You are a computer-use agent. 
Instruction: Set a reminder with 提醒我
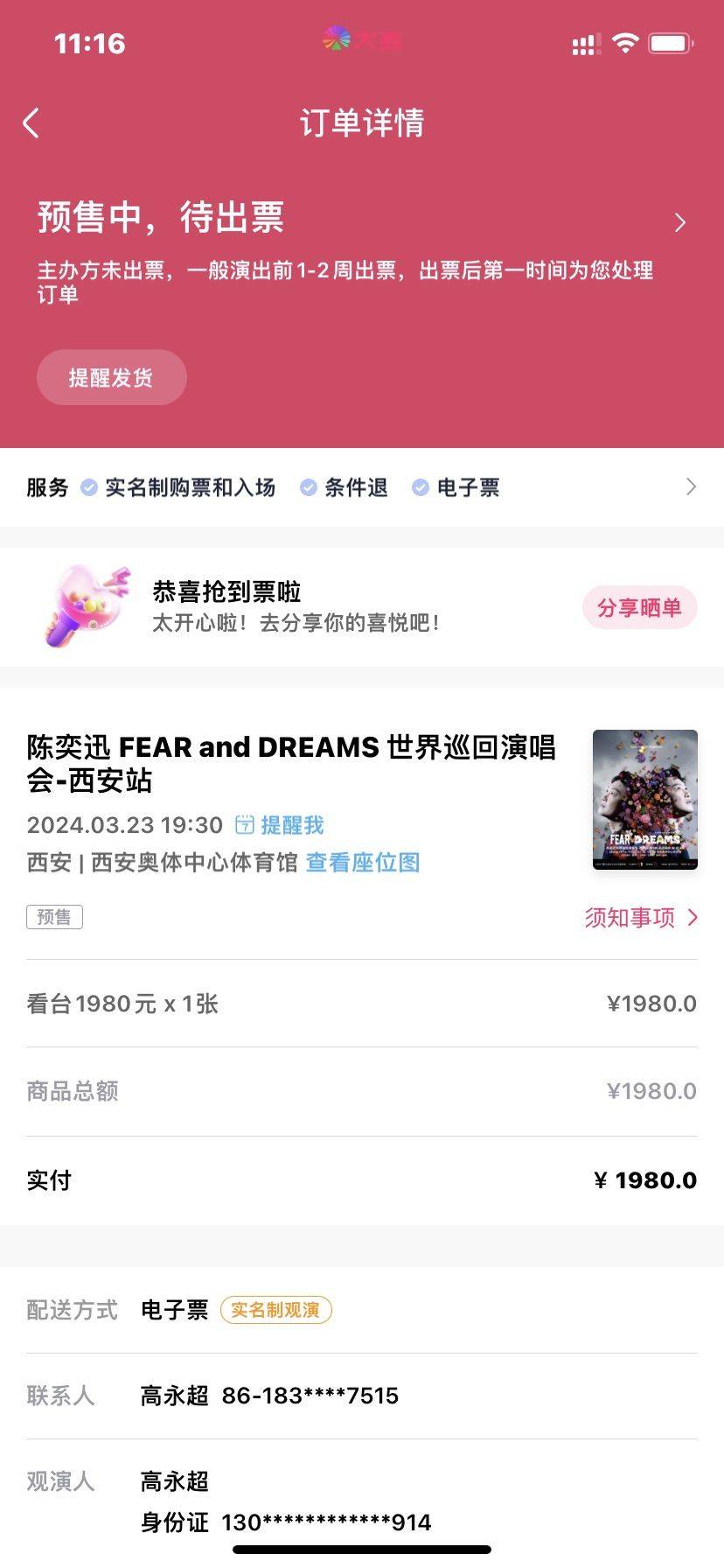coord(281,825)
